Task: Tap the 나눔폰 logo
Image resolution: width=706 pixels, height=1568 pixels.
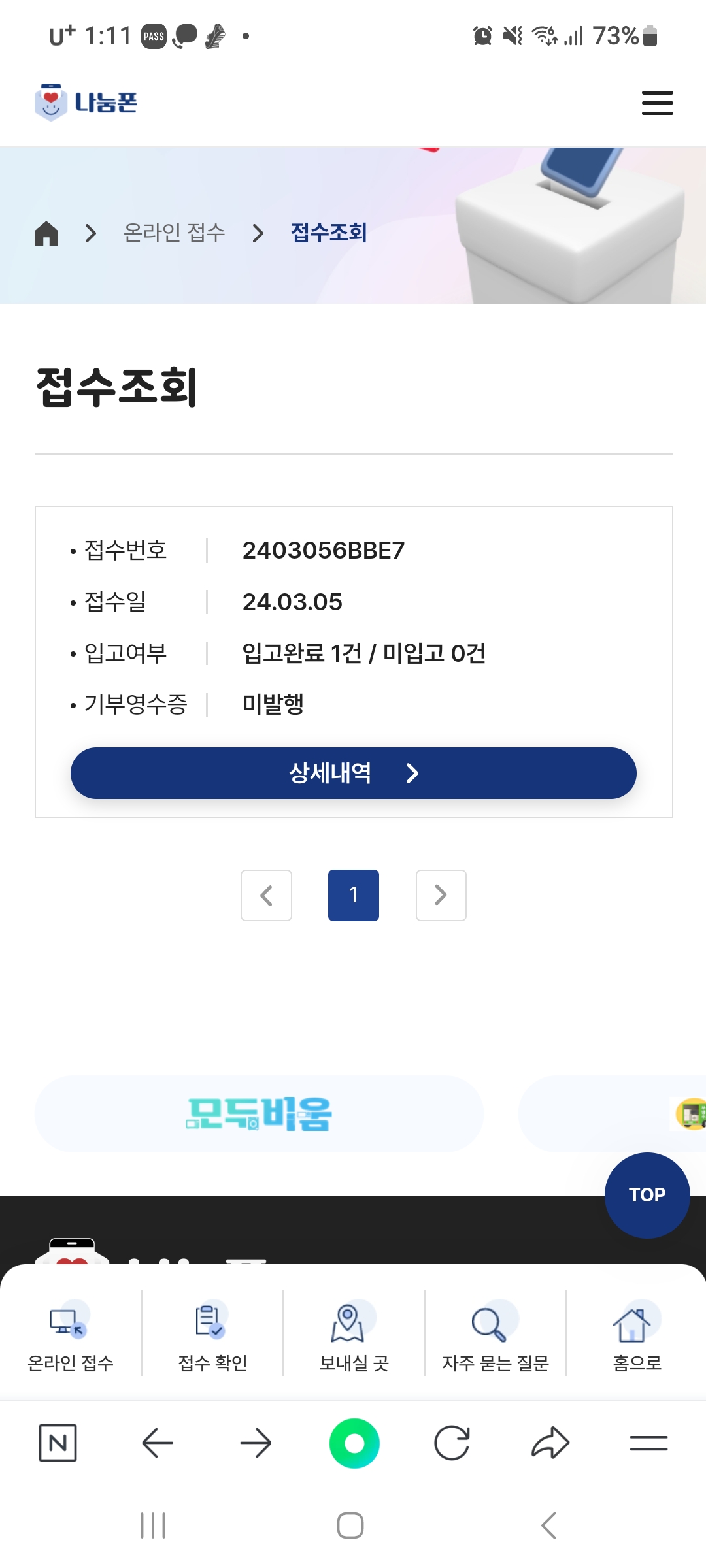Action: click(x=86, y=103)
